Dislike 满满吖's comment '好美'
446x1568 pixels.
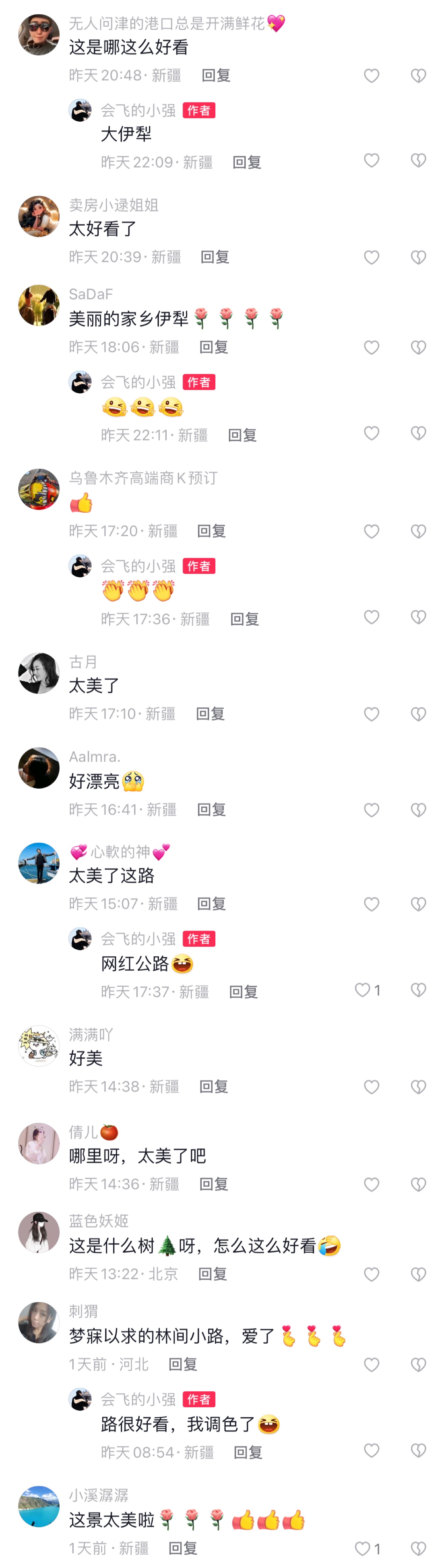coord(418,1087)
